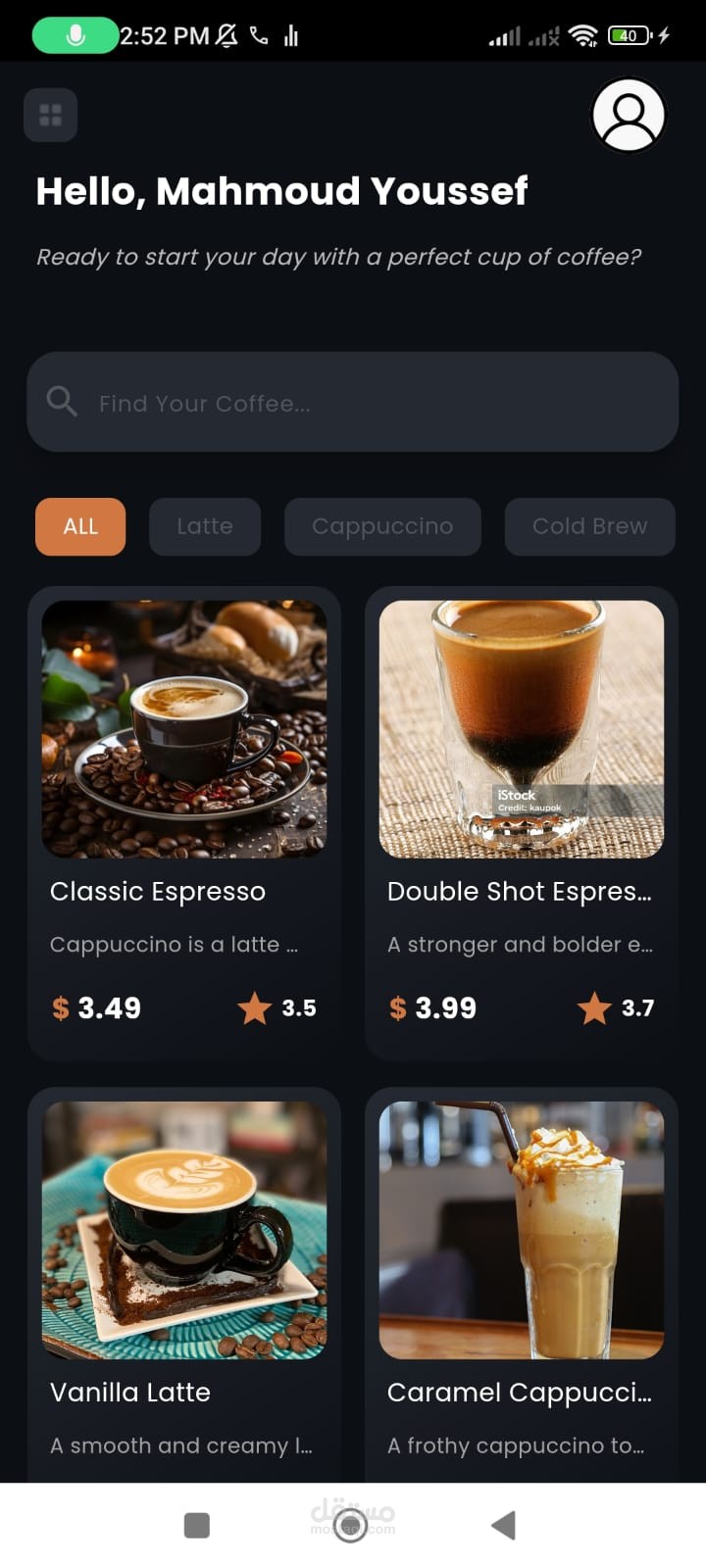Filter by the Cold Brew chip
This screenshot has width=706, height=1568.
[590, 527]
